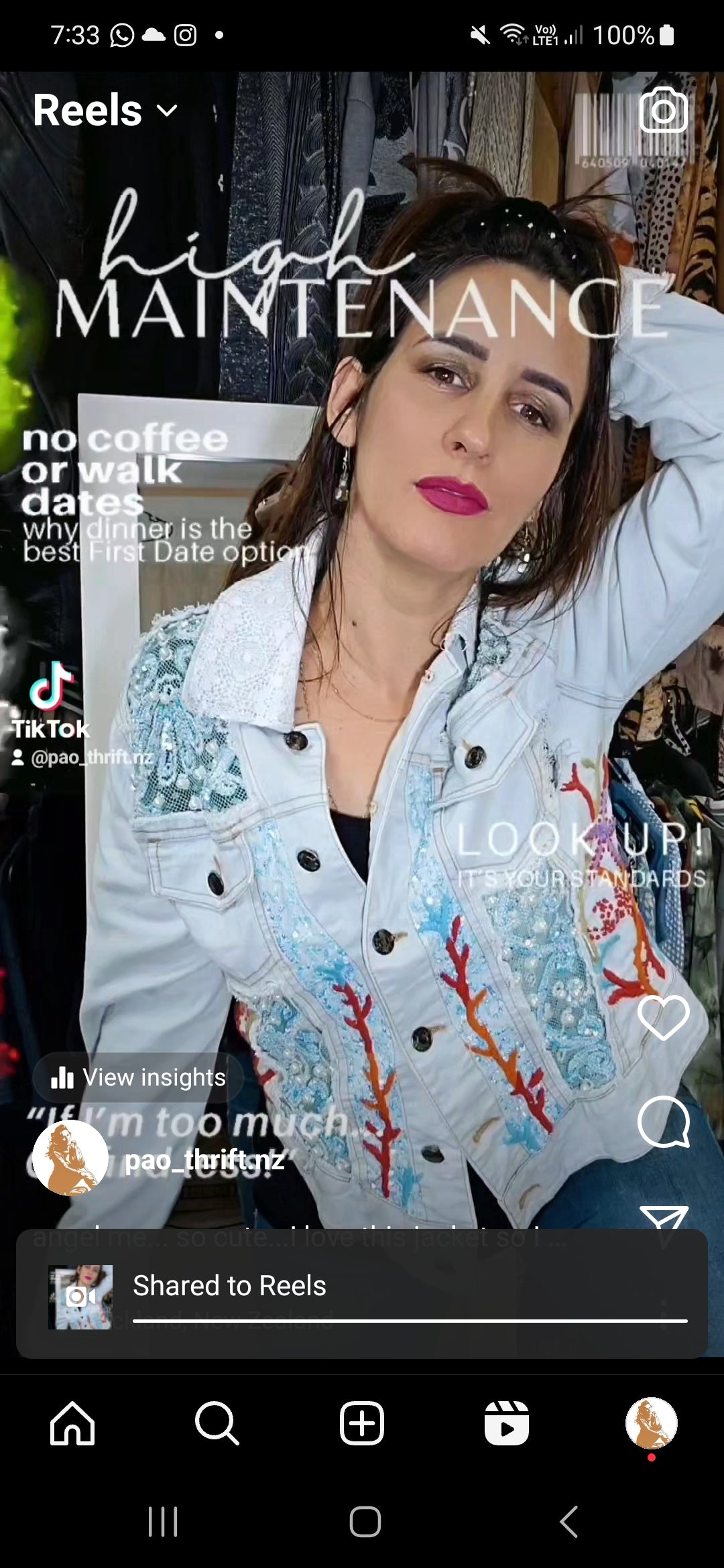Open the camera to create a reel
Image resolution: width=724 pixels, height=1568 pixels.
pos(663,111)
